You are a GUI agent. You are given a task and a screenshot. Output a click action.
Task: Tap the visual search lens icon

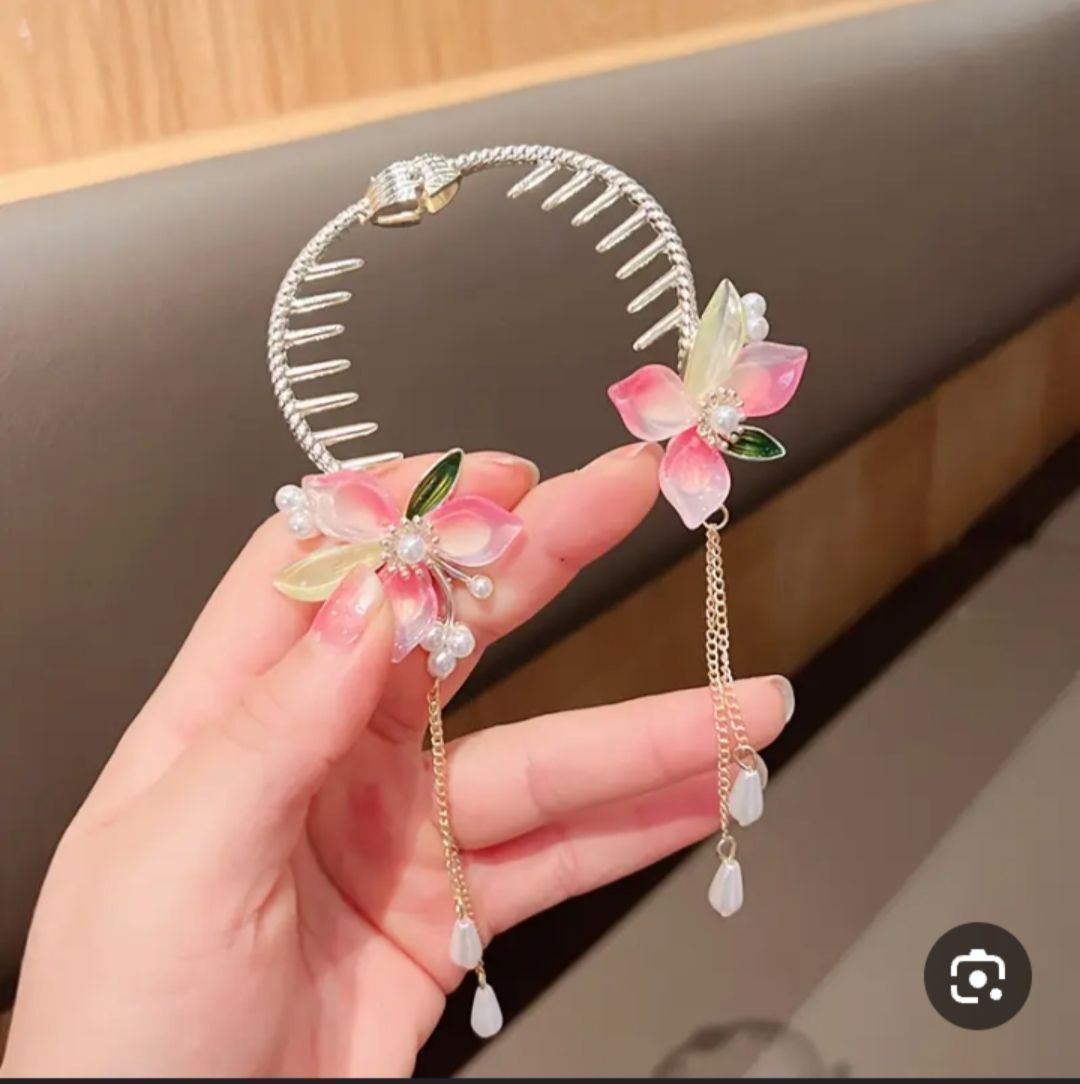point(977,976)
